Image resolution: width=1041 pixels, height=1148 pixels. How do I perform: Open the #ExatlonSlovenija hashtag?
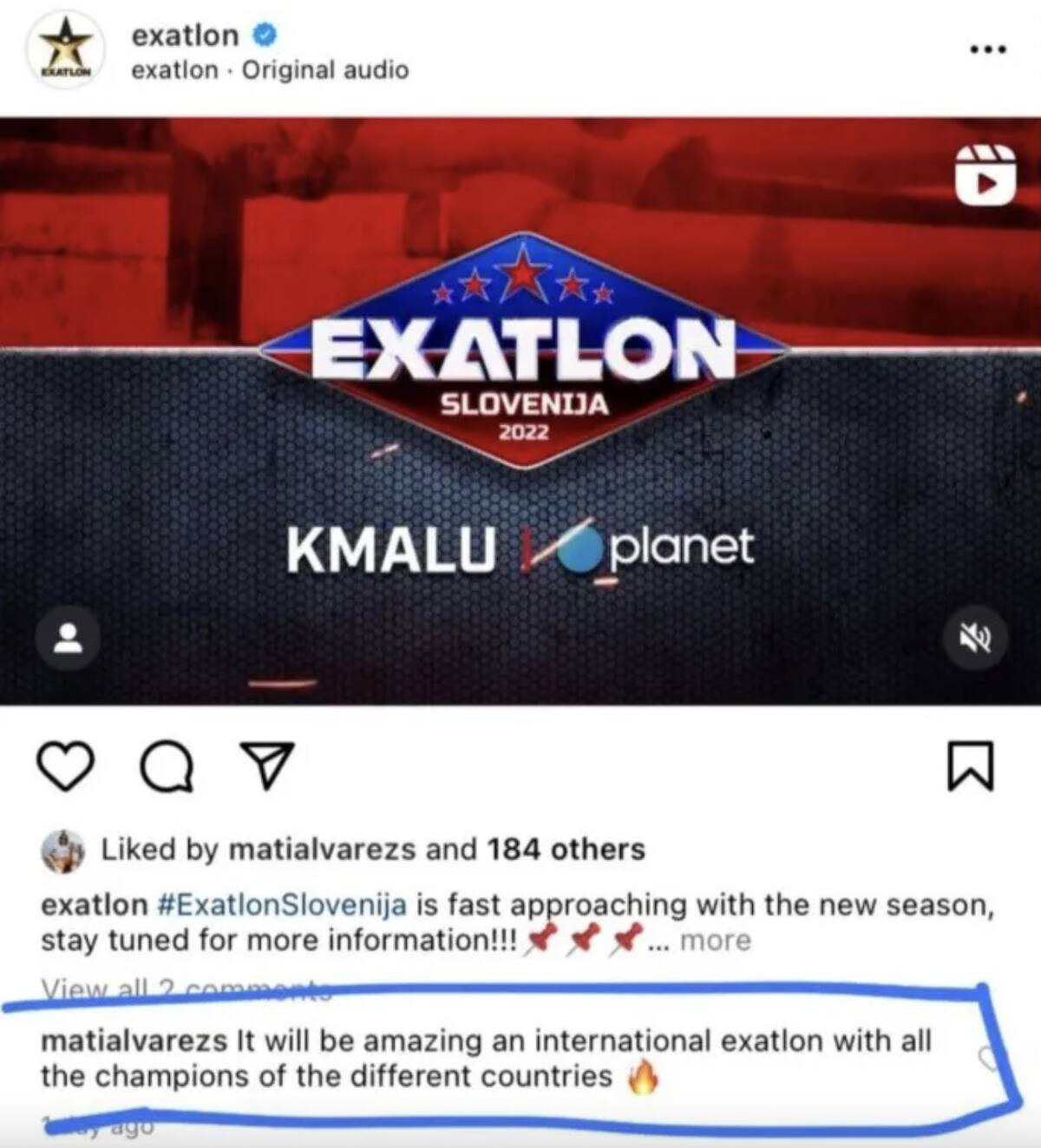click(282, 904)
